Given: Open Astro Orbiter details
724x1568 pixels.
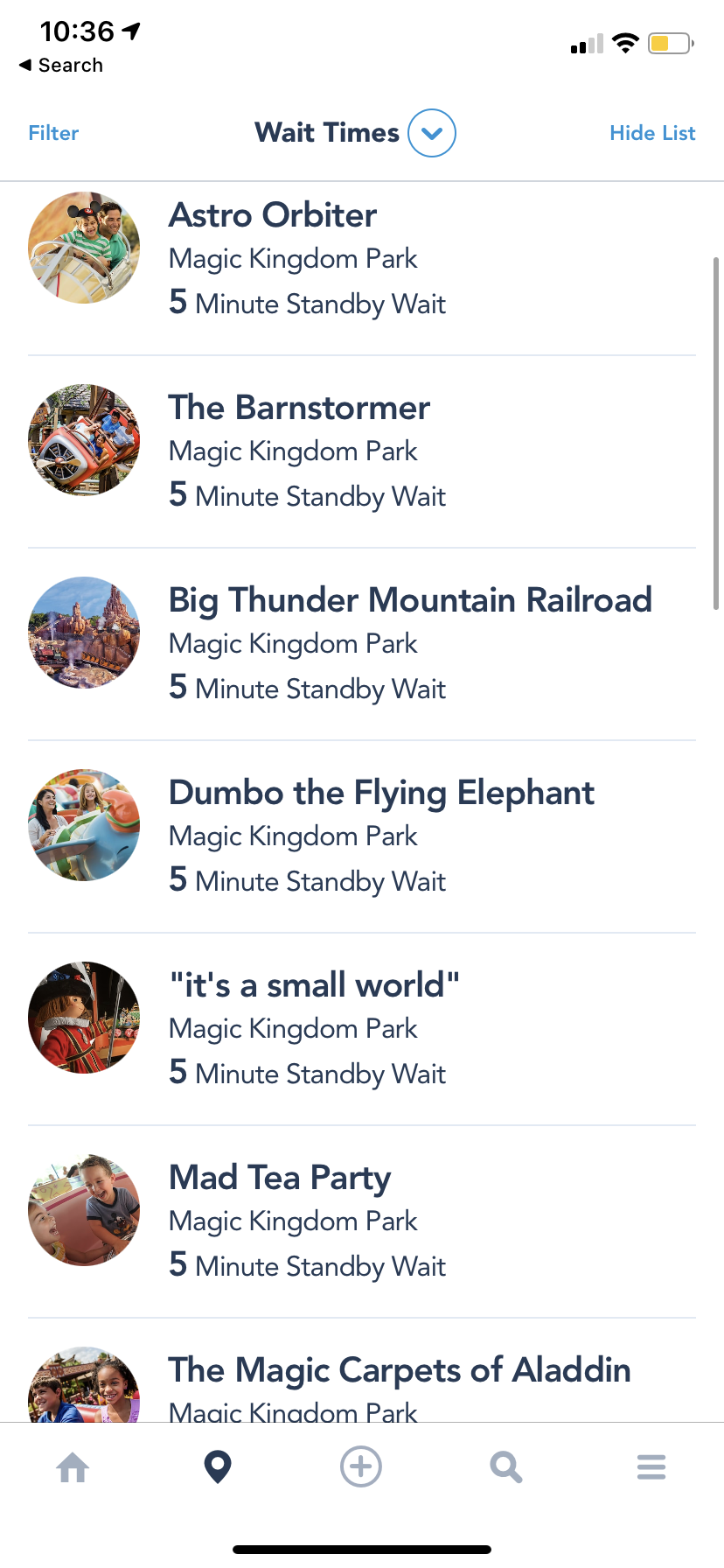Looking at the screenshot, I should point(273,216).
